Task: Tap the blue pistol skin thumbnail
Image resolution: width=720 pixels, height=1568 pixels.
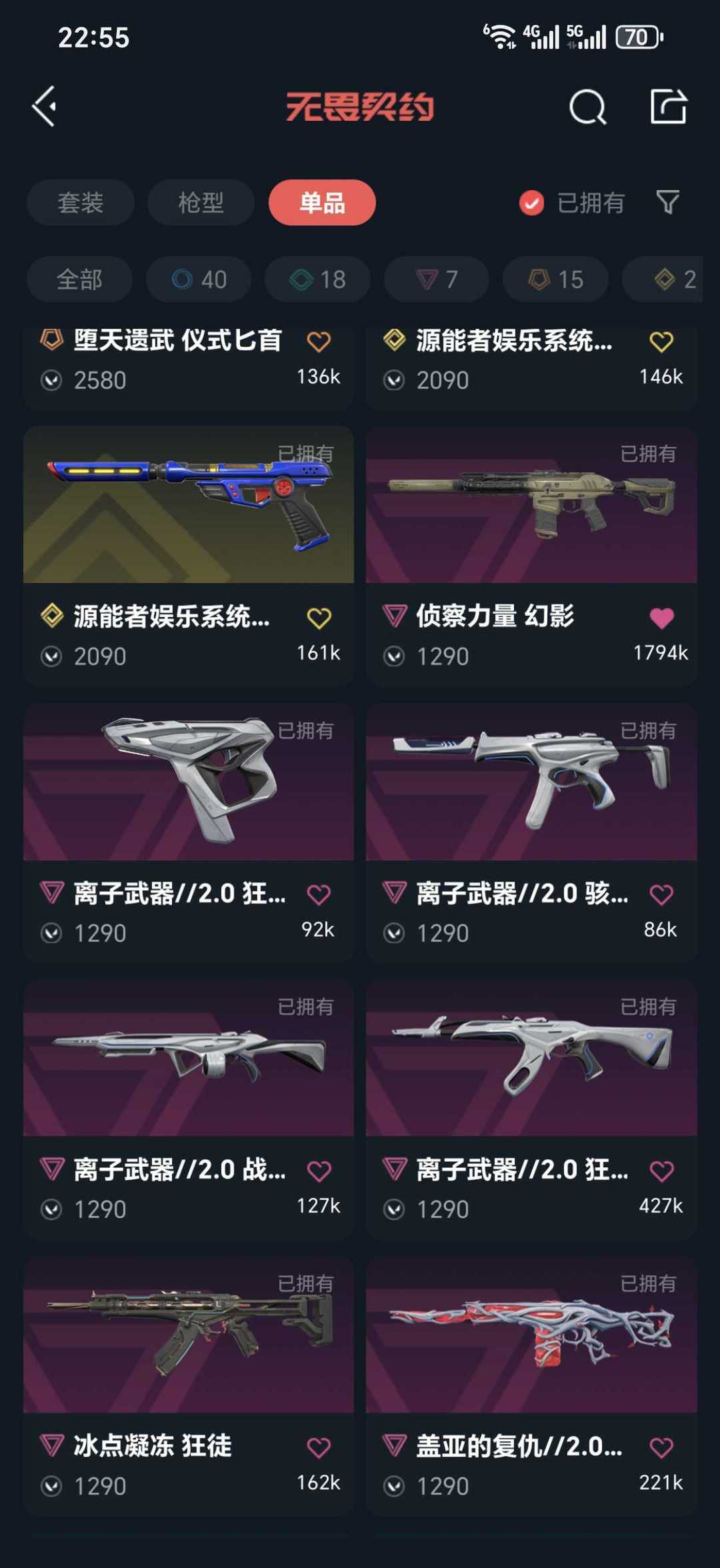Action: [189, 504]
